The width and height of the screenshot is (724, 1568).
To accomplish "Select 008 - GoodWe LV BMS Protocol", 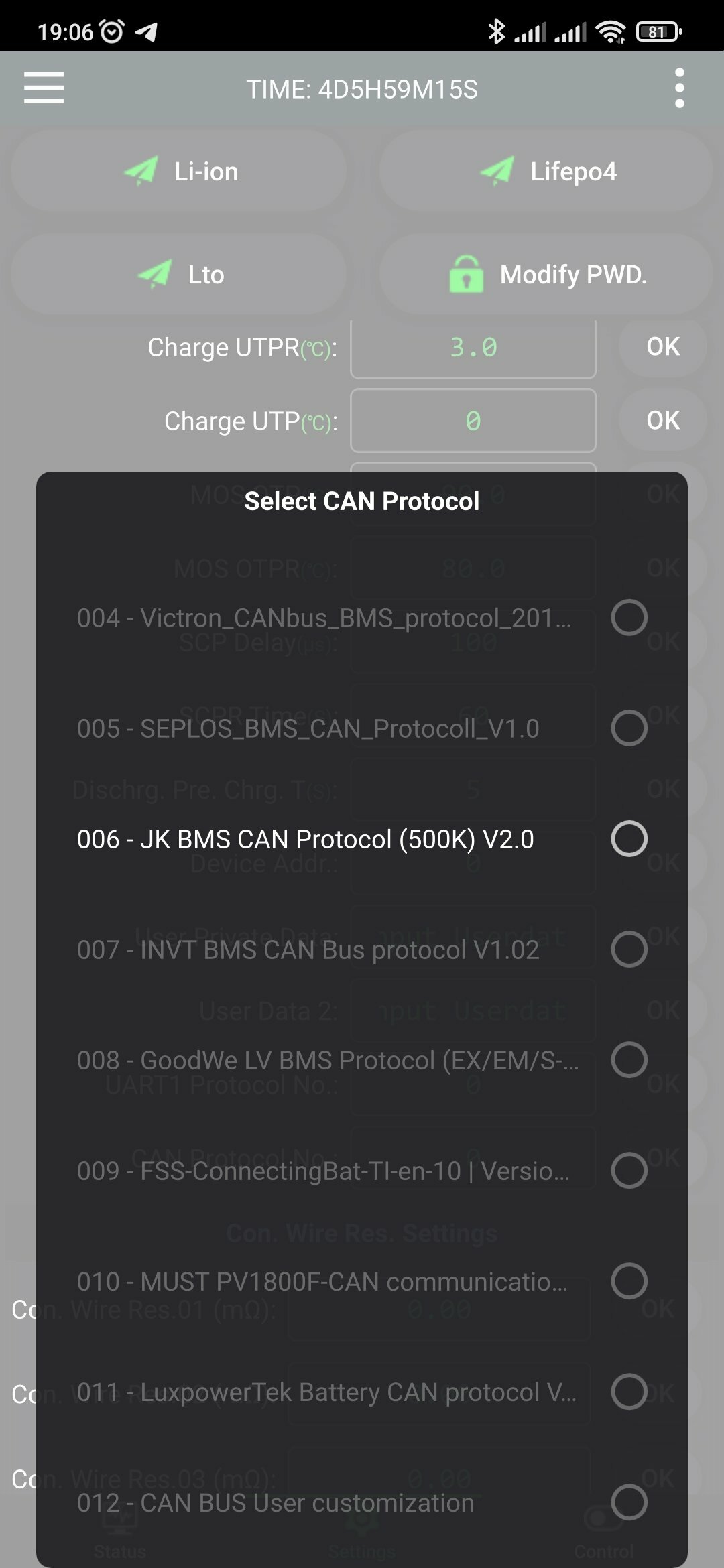I will click(362, 1060).
